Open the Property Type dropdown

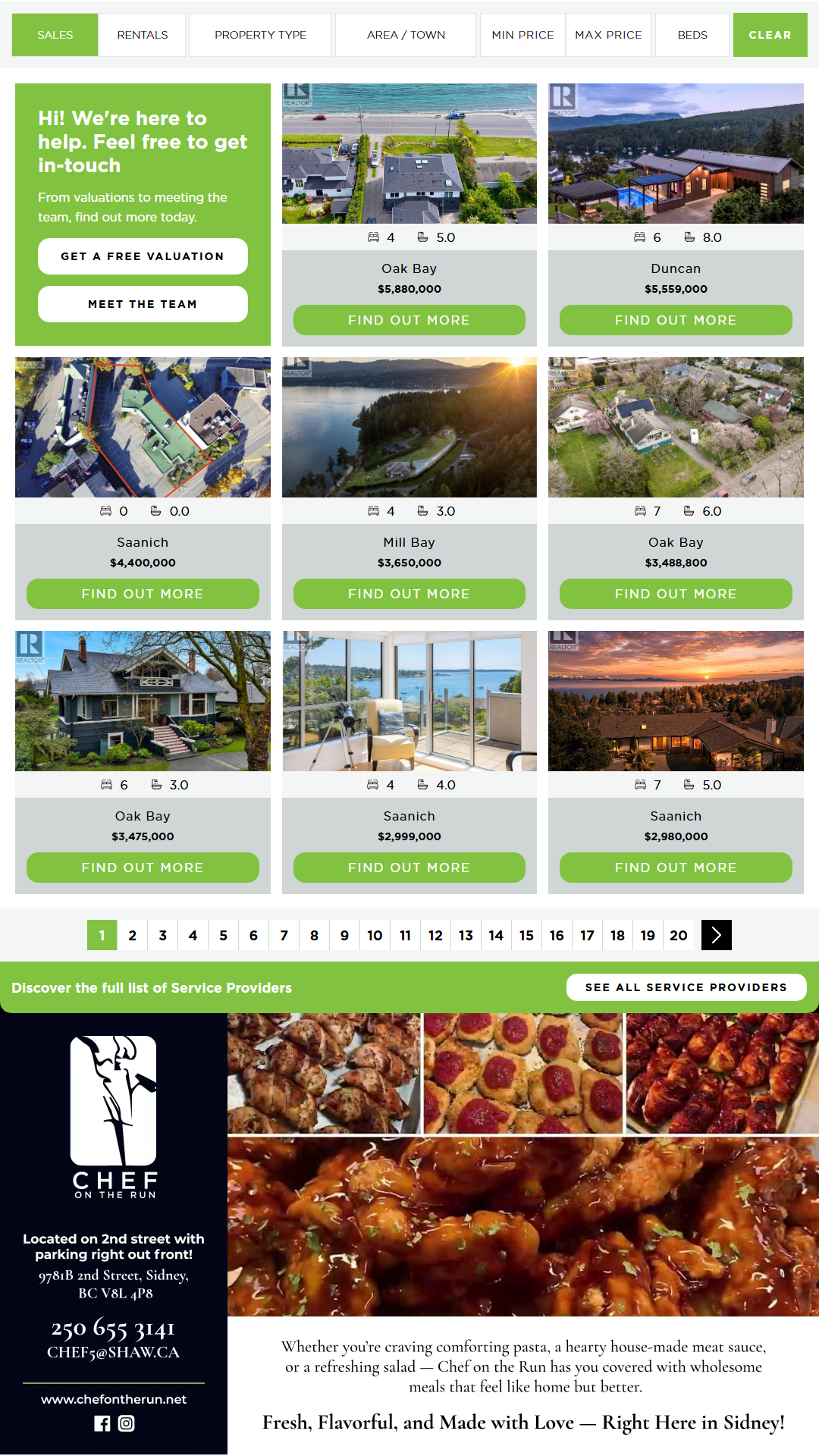(x=260, y=35)
